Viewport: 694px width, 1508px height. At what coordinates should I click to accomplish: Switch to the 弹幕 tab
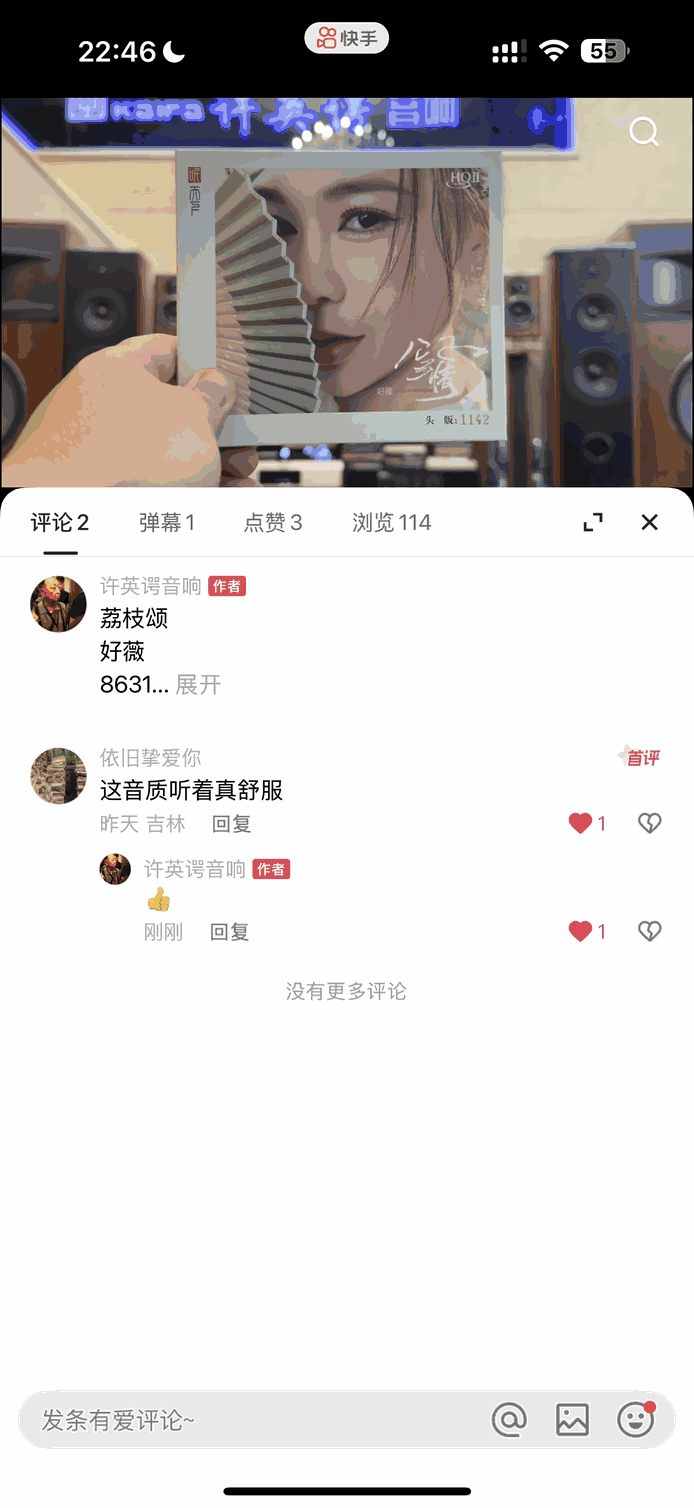[x=167, y=522]
